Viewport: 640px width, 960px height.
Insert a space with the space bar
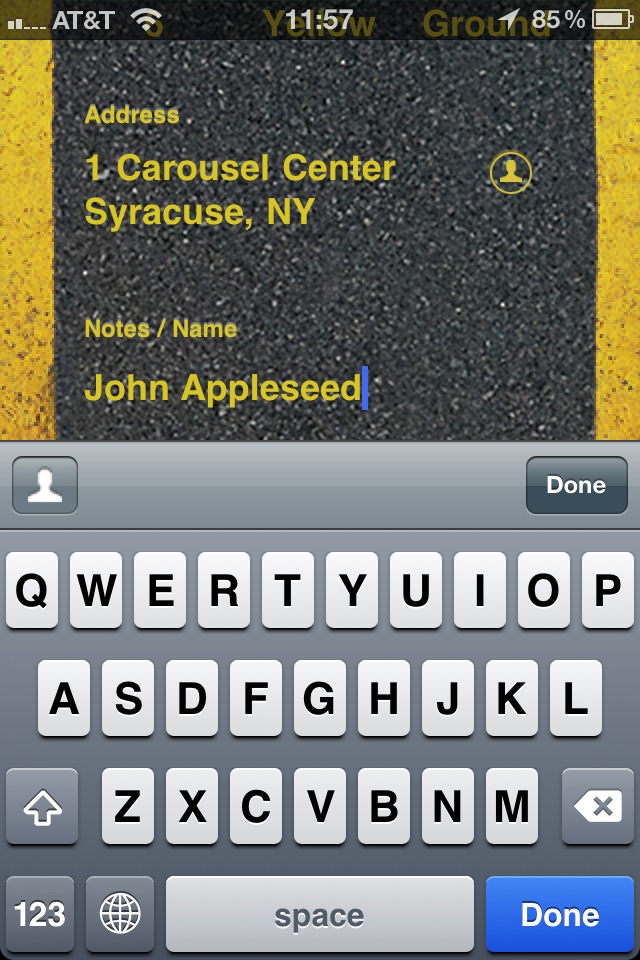point(319,914)
